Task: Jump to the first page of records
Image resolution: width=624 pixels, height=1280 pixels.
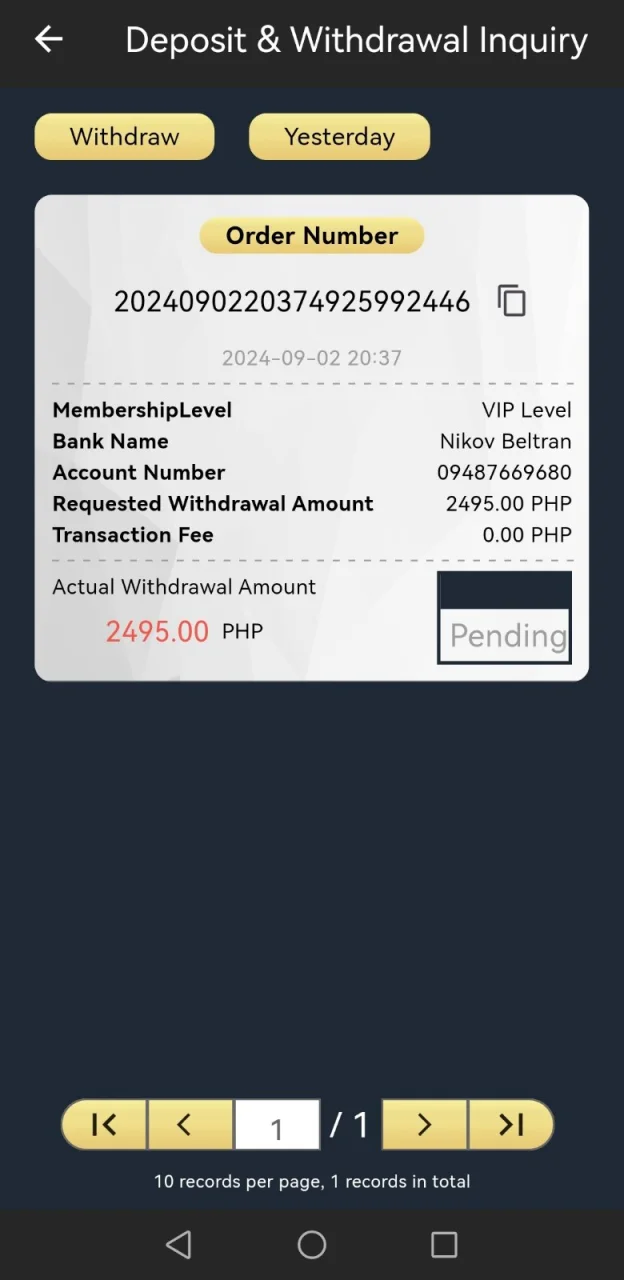Action: pos(104,1125)
